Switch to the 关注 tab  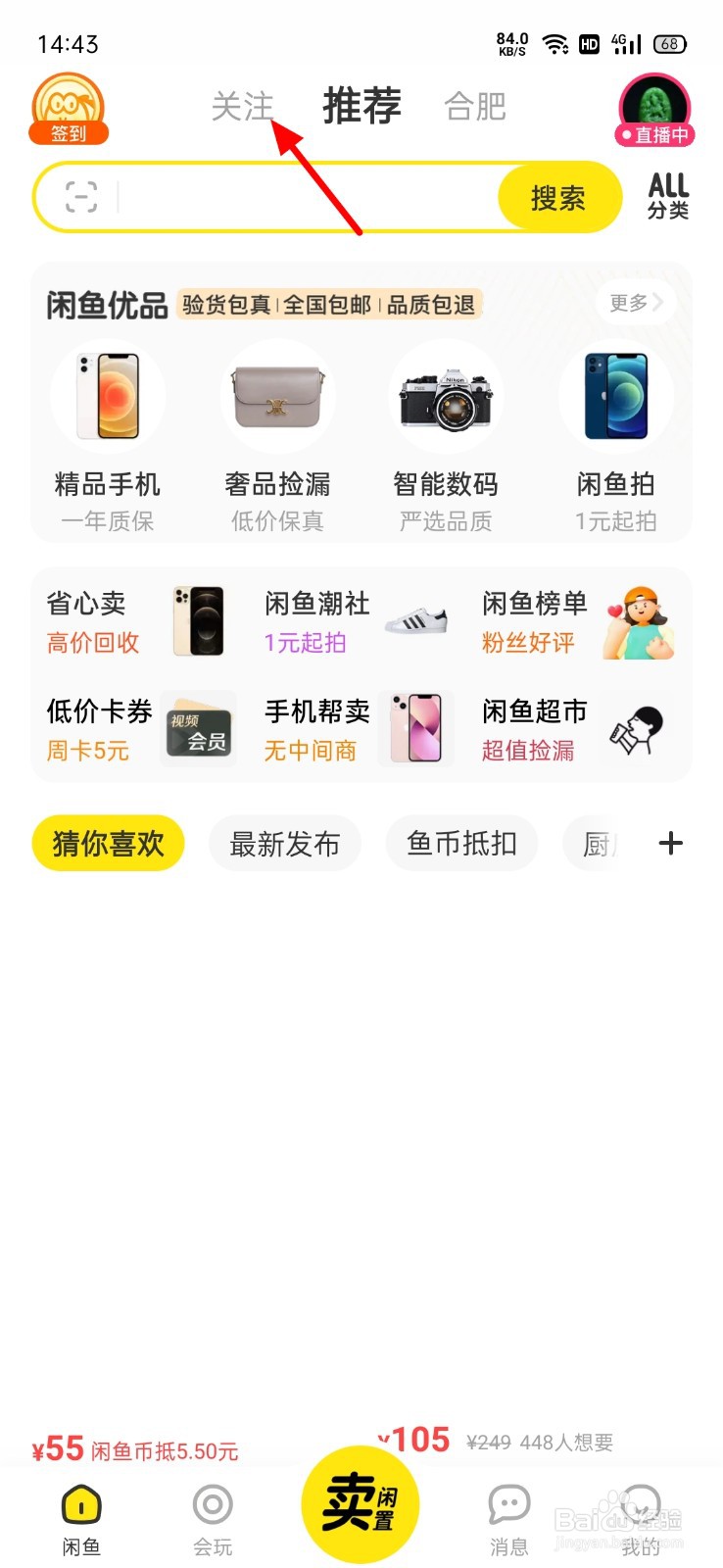tap(242, 106)
